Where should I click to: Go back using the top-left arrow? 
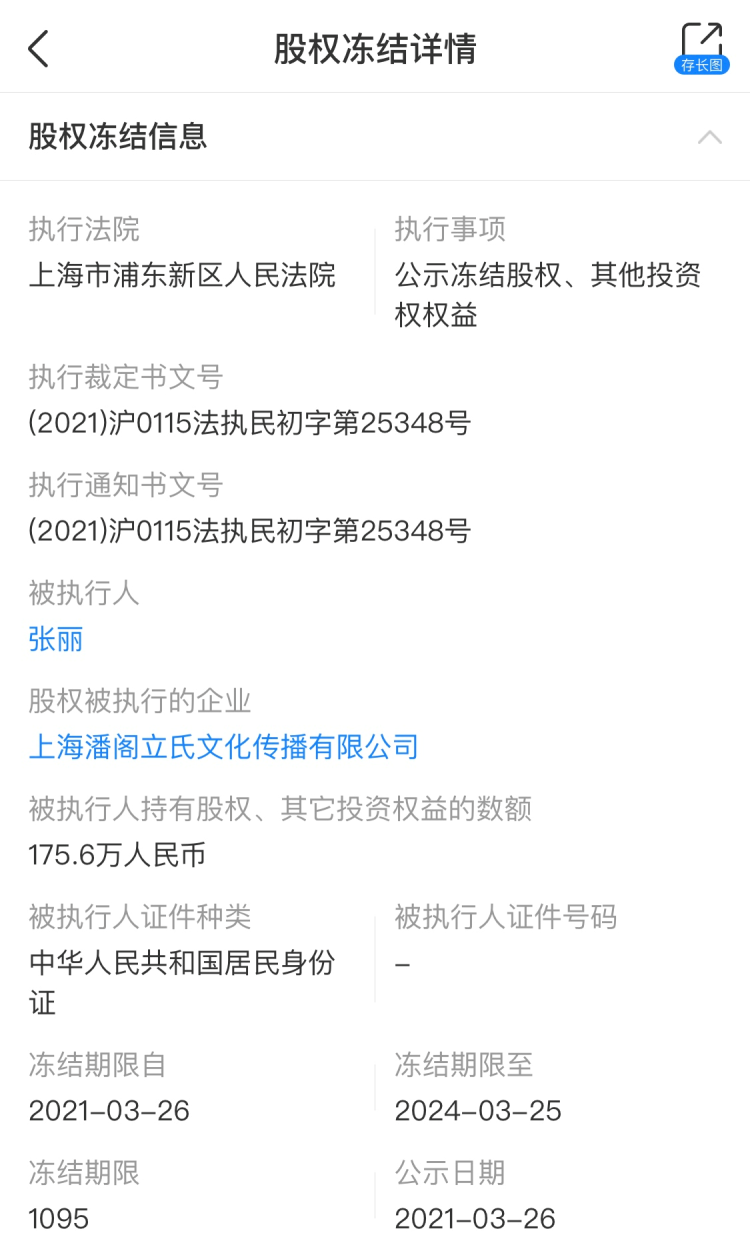pyautogui.click(x=38, y=48)
